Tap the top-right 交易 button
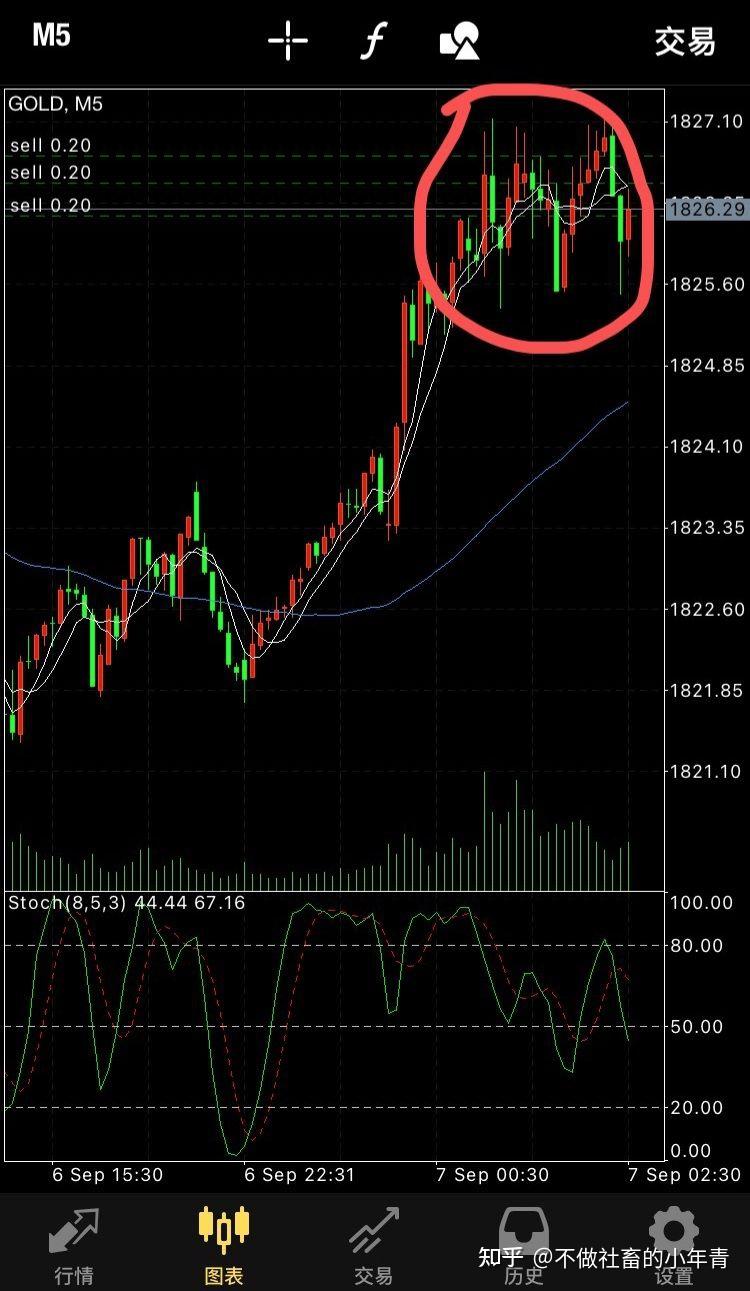The image size is (750, 1291). coord(685,41)
